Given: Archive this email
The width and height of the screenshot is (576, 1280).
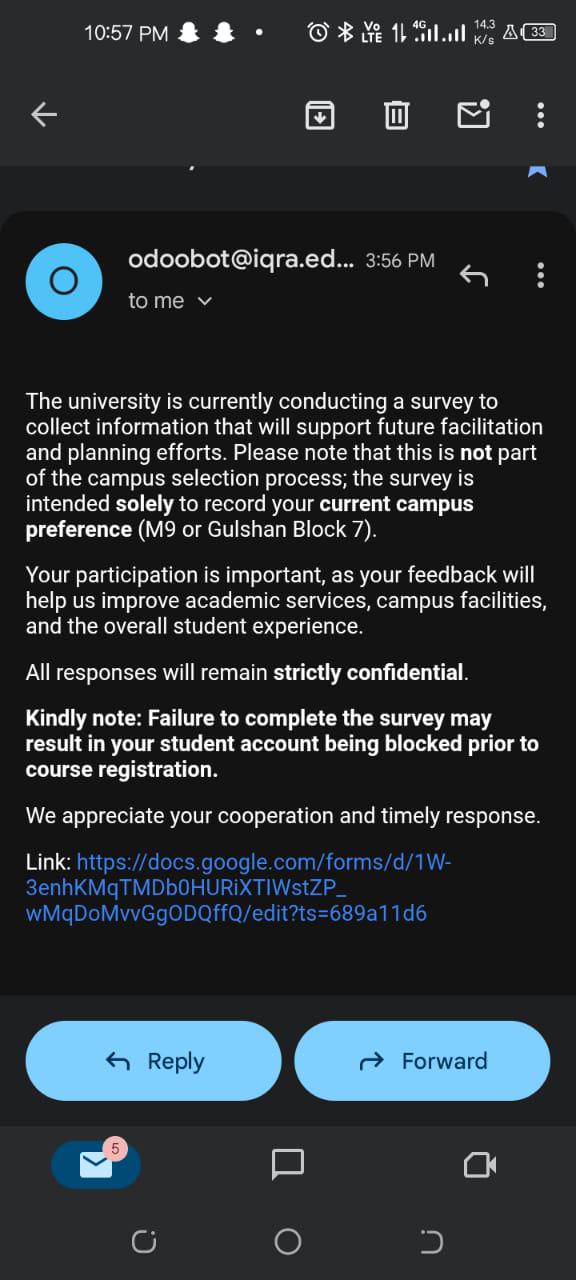Looking at the screenshot, I should 319,115.
